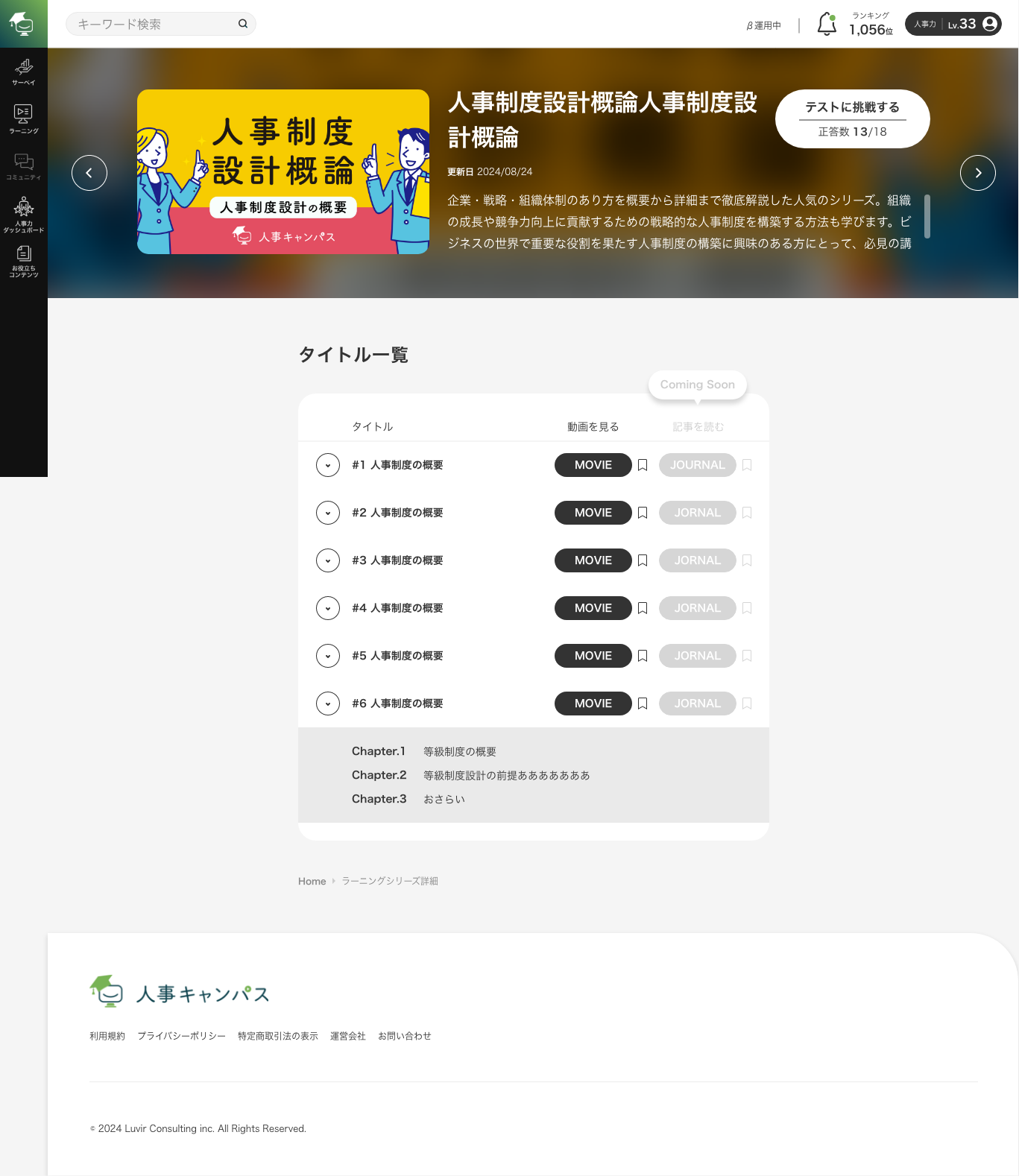This screenshot has width=1019, height=1176.
Task: Go to Home via the breadcrumb
Action: 312,881
